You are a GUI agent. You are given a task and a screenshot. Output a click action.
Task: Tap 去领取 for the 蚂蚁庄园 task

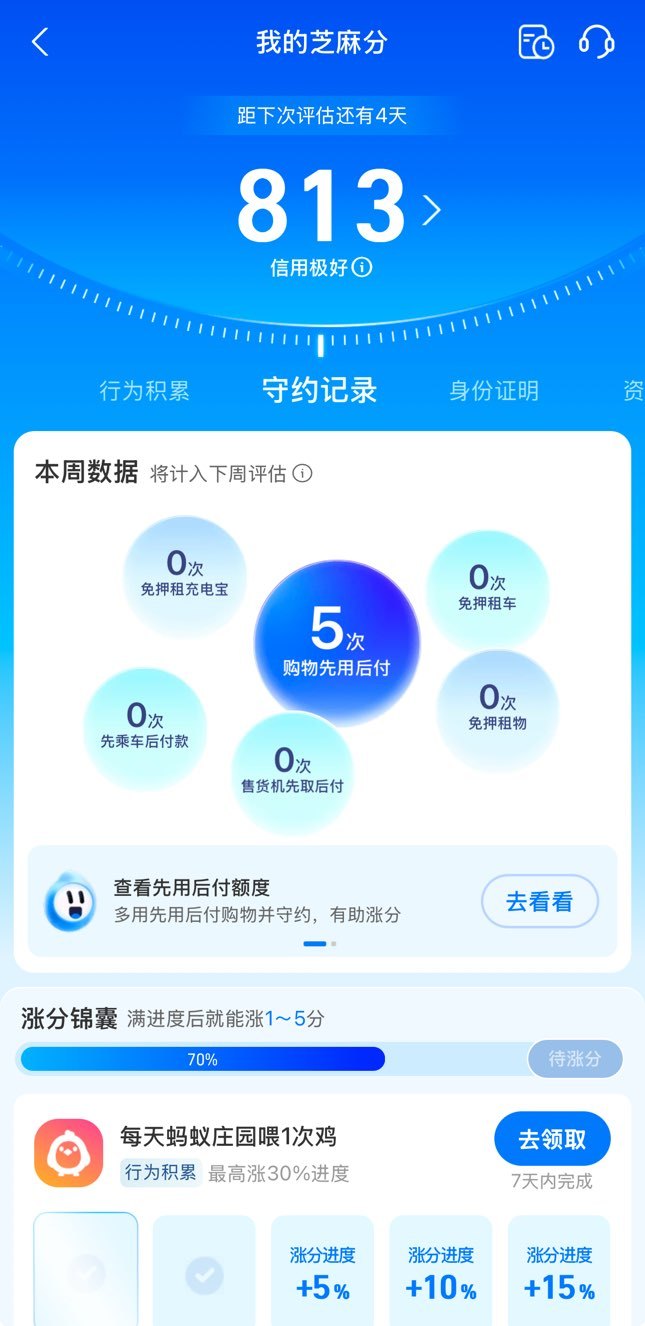(x=552, y=1139)
